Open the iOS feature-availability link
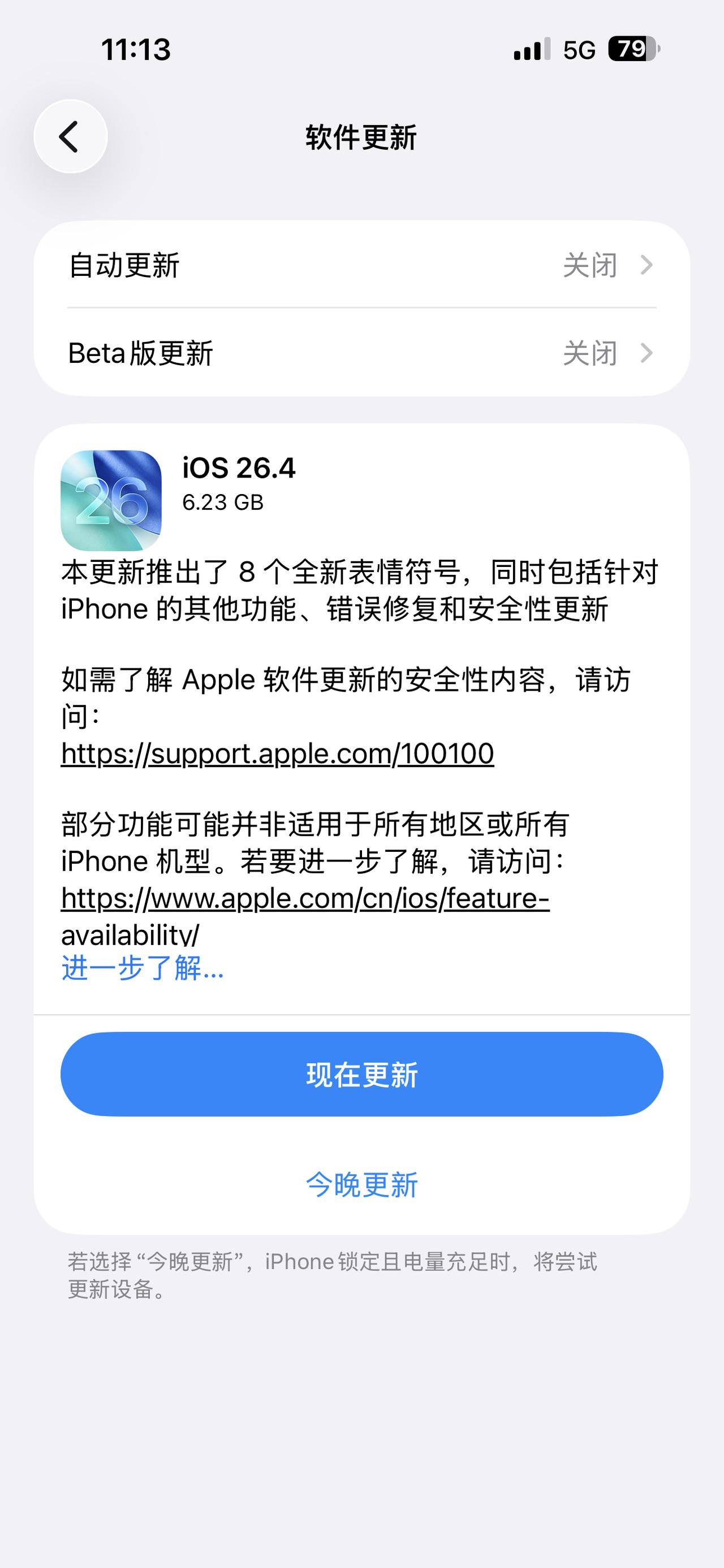 pos(304,899)
